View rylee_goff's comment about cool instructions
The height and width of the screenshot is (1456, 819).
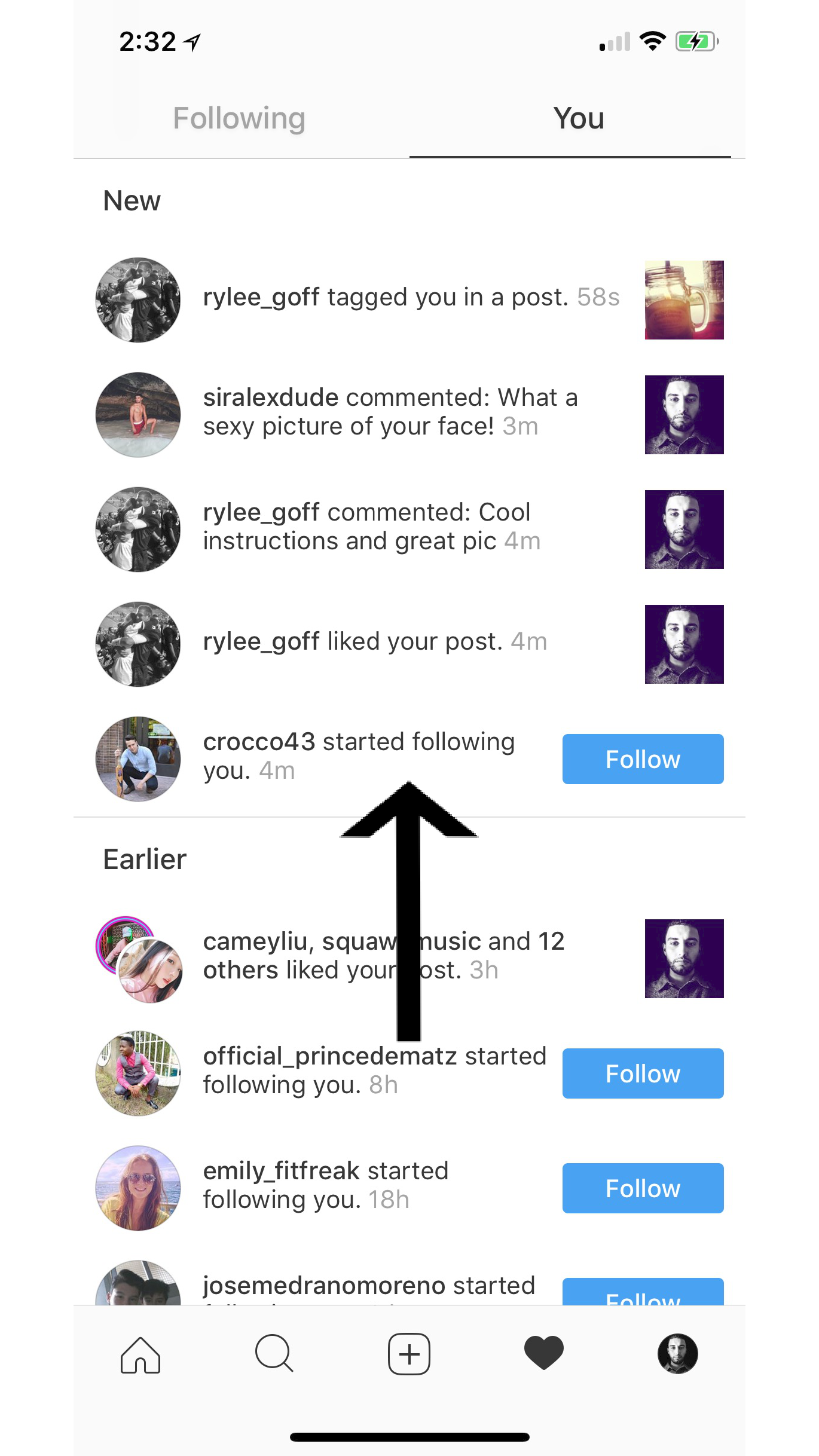371,527
